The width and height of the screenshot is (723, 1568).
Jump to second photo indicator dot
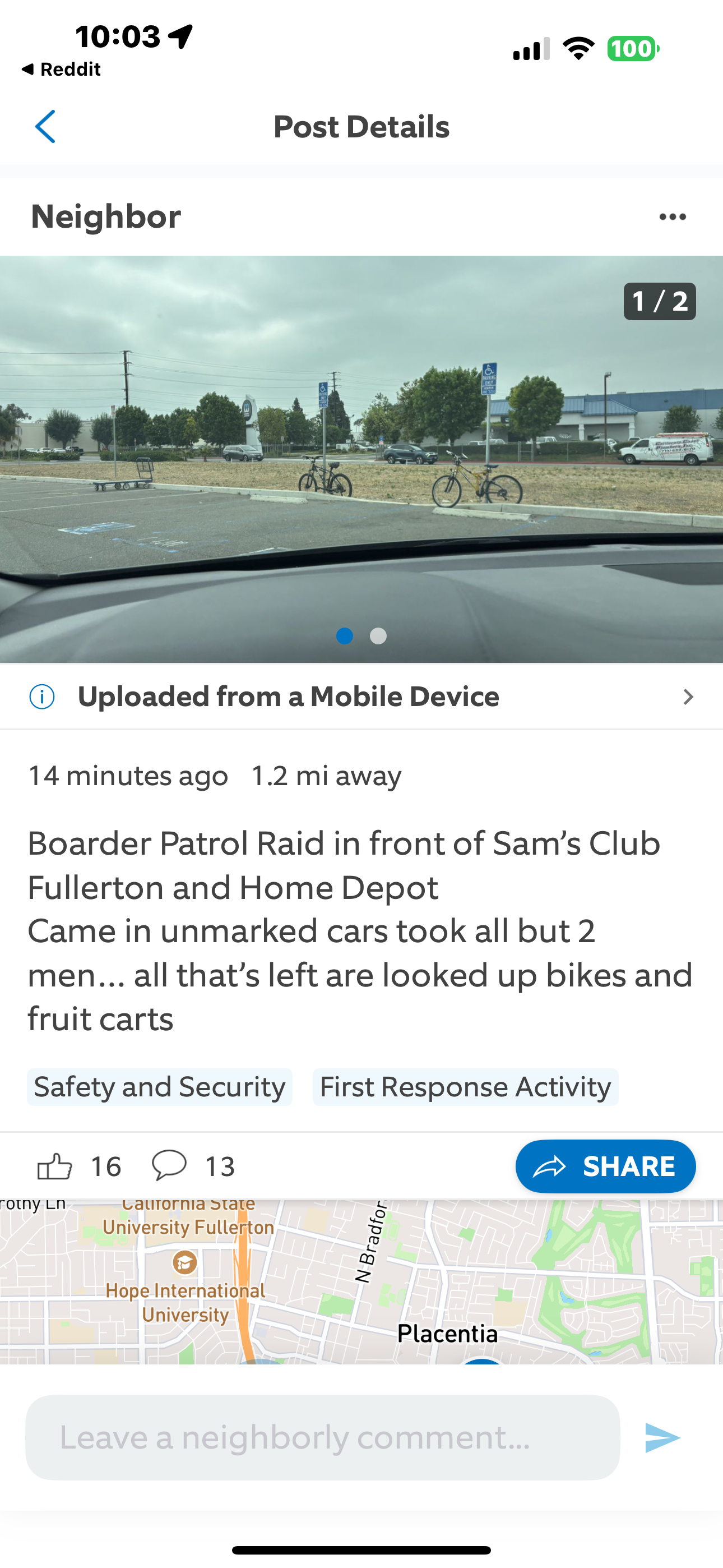pos(378,636)
